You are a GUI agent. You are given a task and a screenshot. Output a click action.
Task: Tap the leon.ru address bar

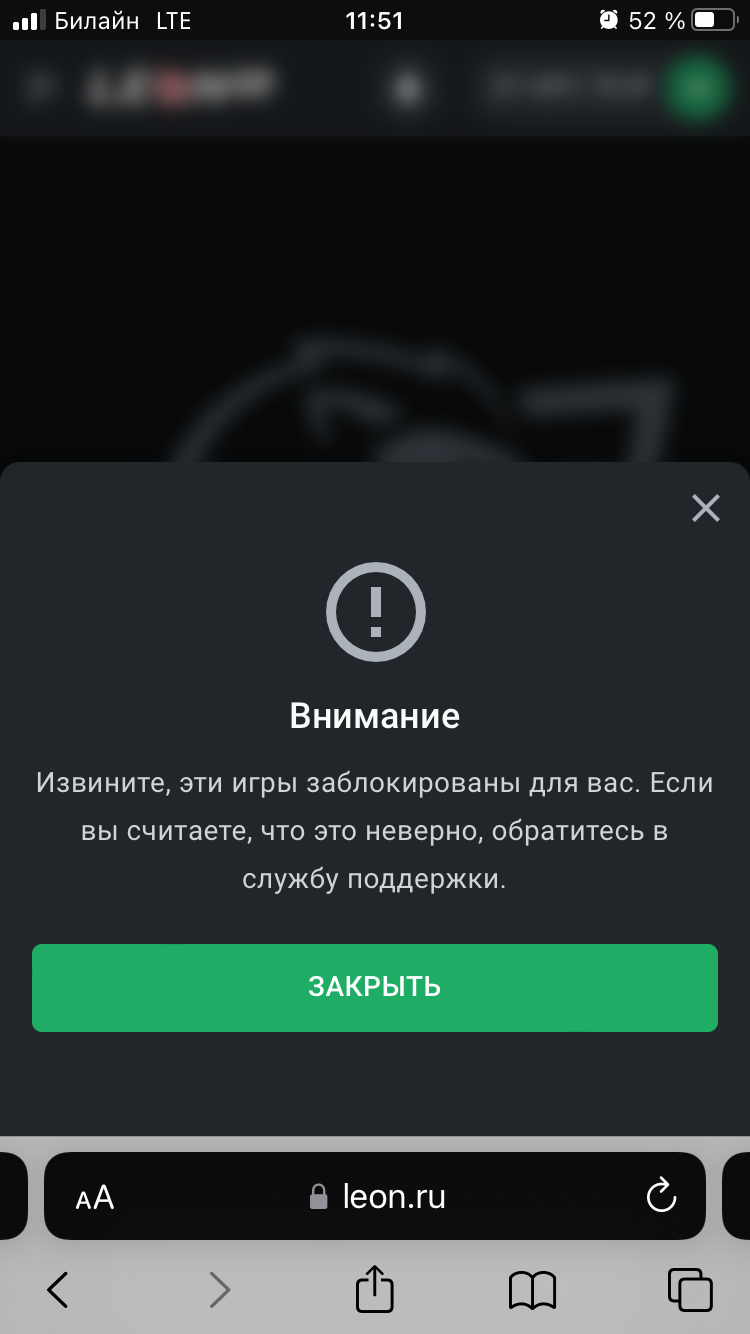coord(380,1197)
